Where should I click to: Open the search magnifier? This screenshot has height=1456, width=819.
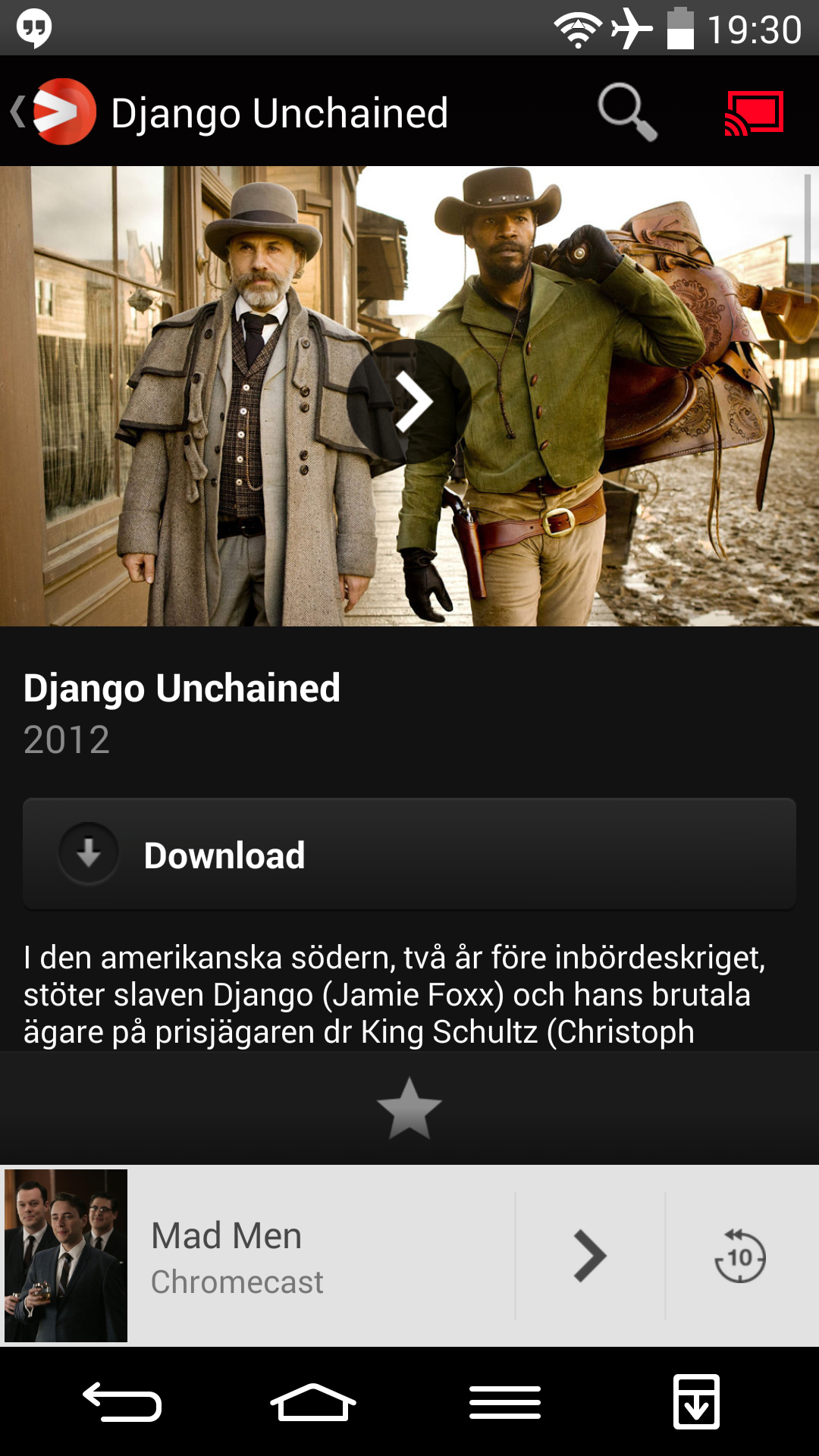[627, 112]
